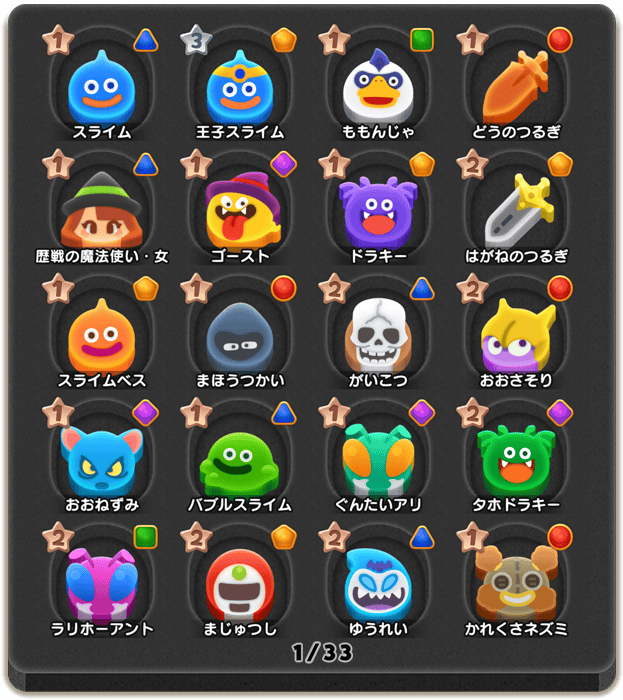Select the がいこつ skeleton tile
Screen dimensions: 623x700
click(x=378, y=335)
